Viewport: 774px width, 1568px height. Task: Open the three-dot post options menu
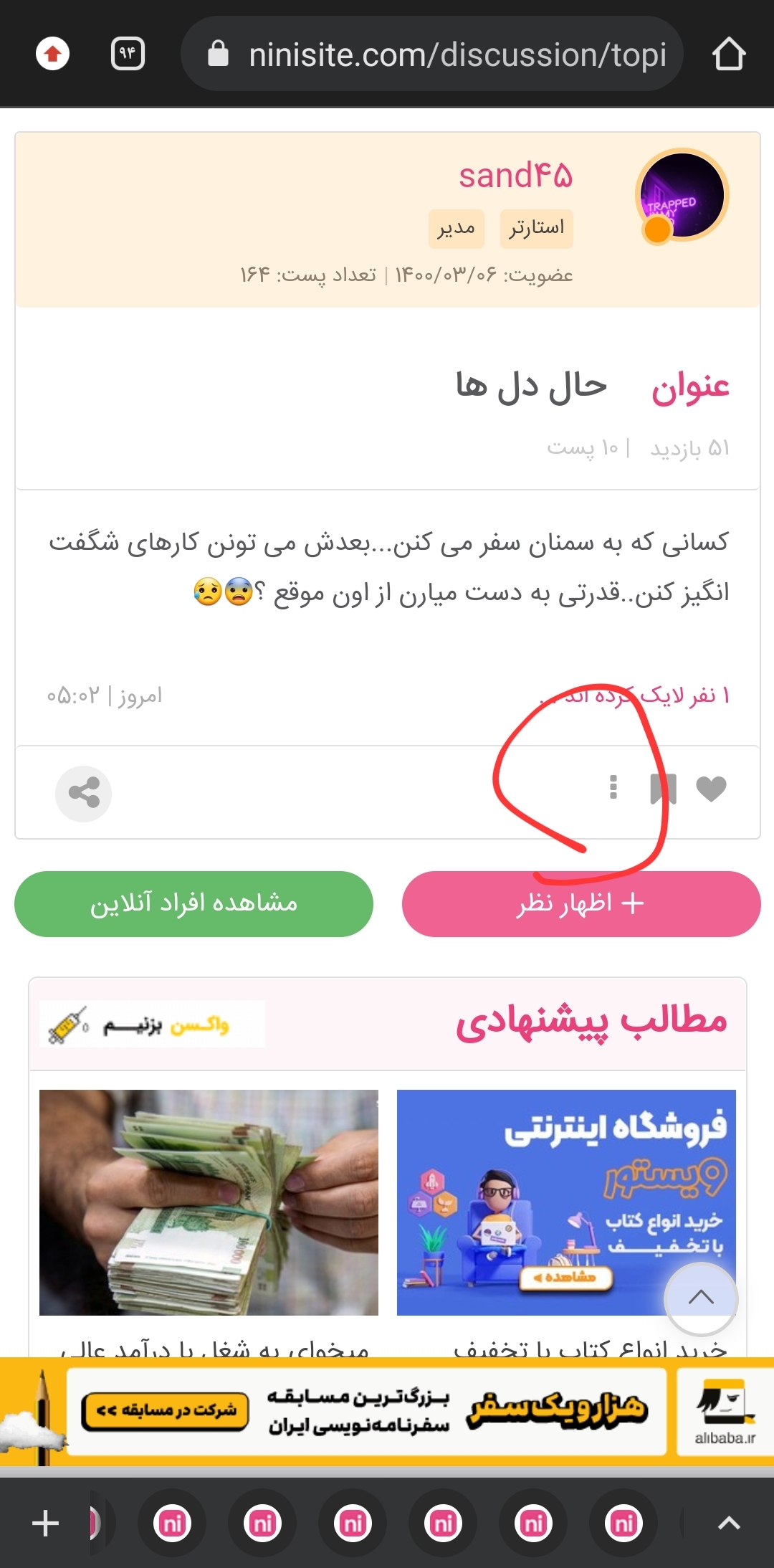tap(613, 787)
